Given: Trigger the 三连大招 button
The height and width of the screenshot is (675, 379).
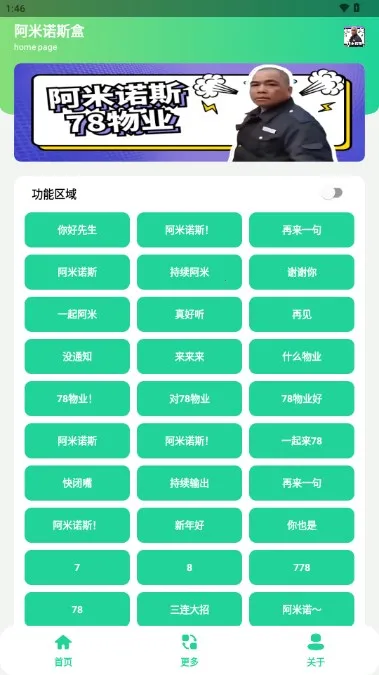Looking at the screenshot, I should (x=190, y=610).
